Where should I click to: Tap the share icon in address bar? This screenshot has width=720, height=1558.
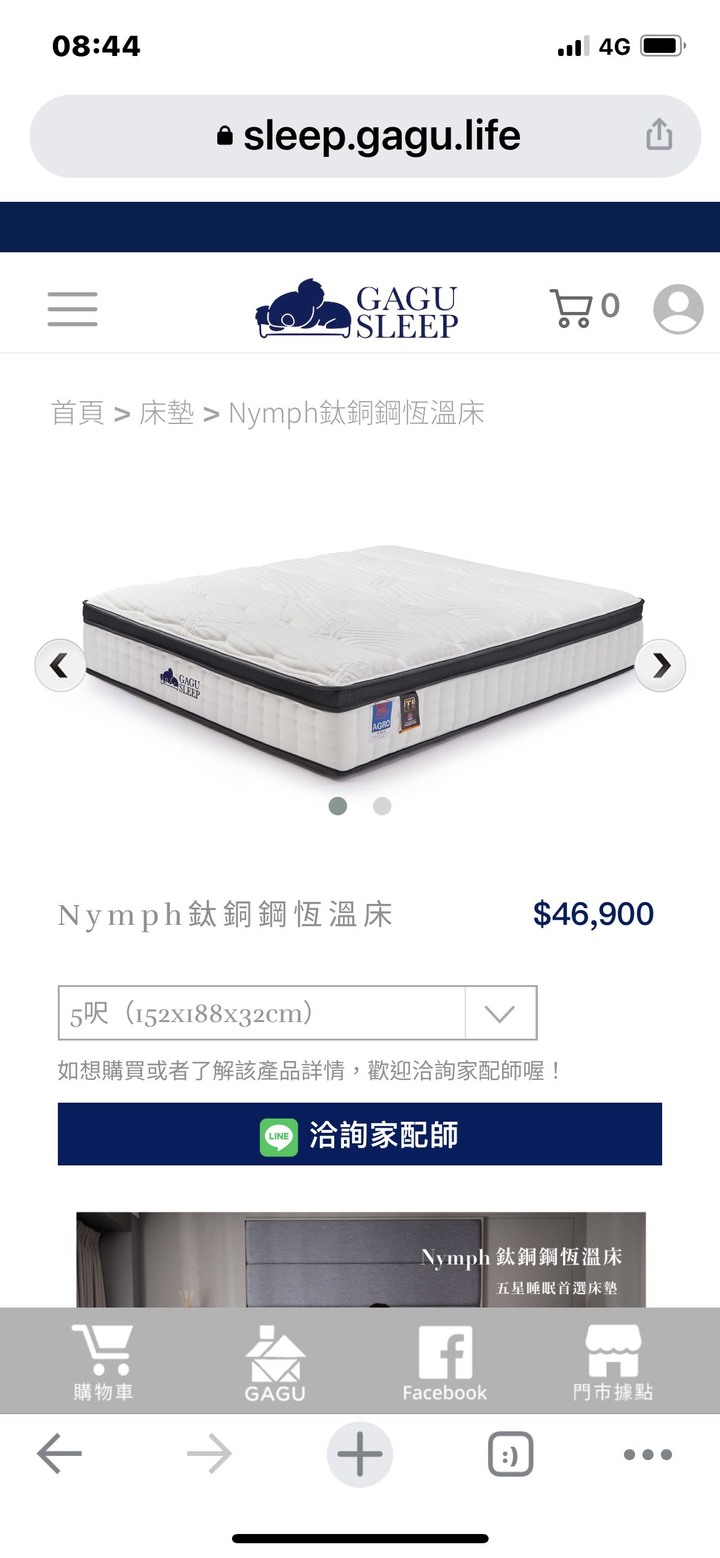[x=658, y=135]
